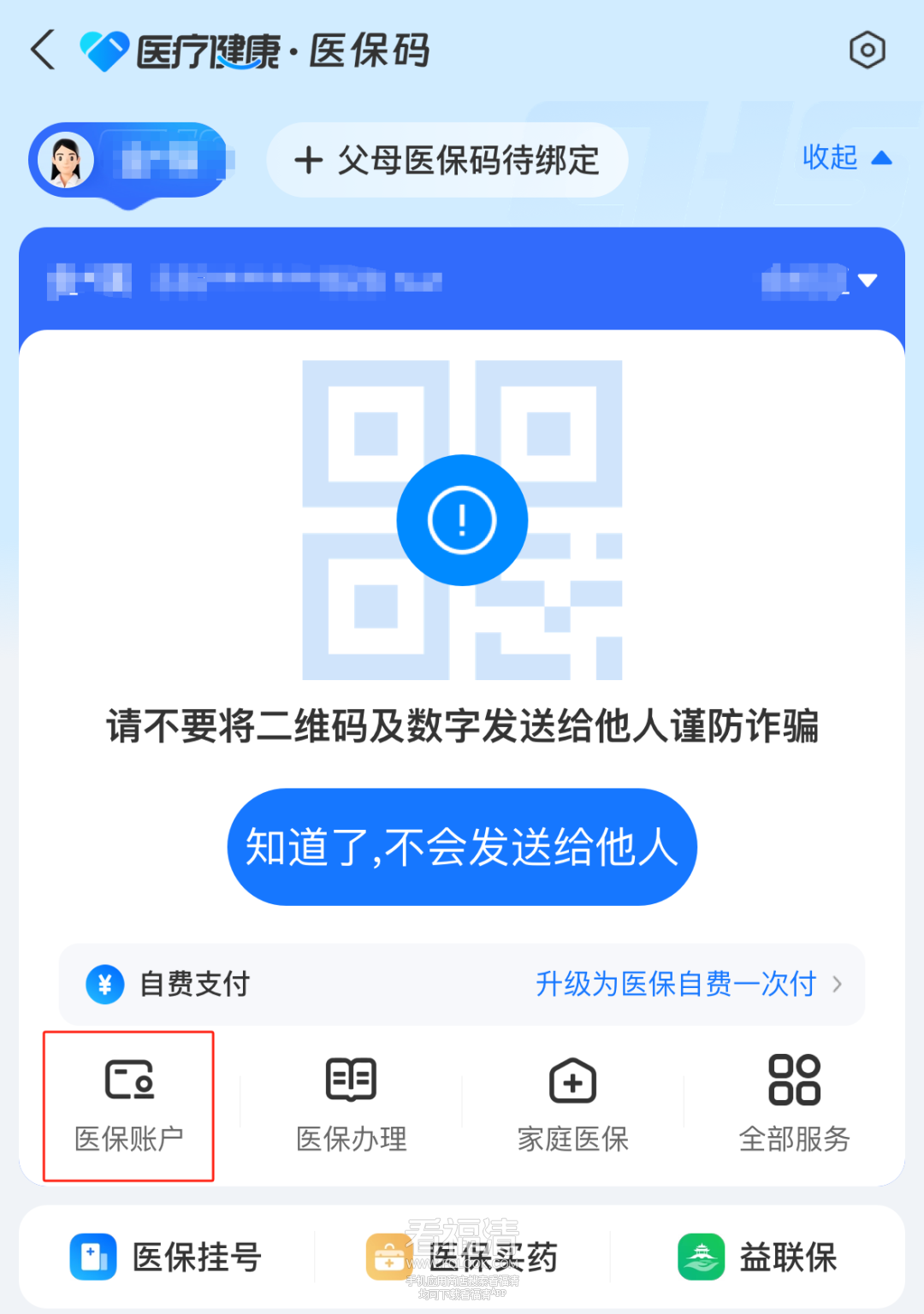This screenshot has height=1314, width=924.
Task: Confirm 知道了,不会发送给他人
Action: (x=462, y=847)
